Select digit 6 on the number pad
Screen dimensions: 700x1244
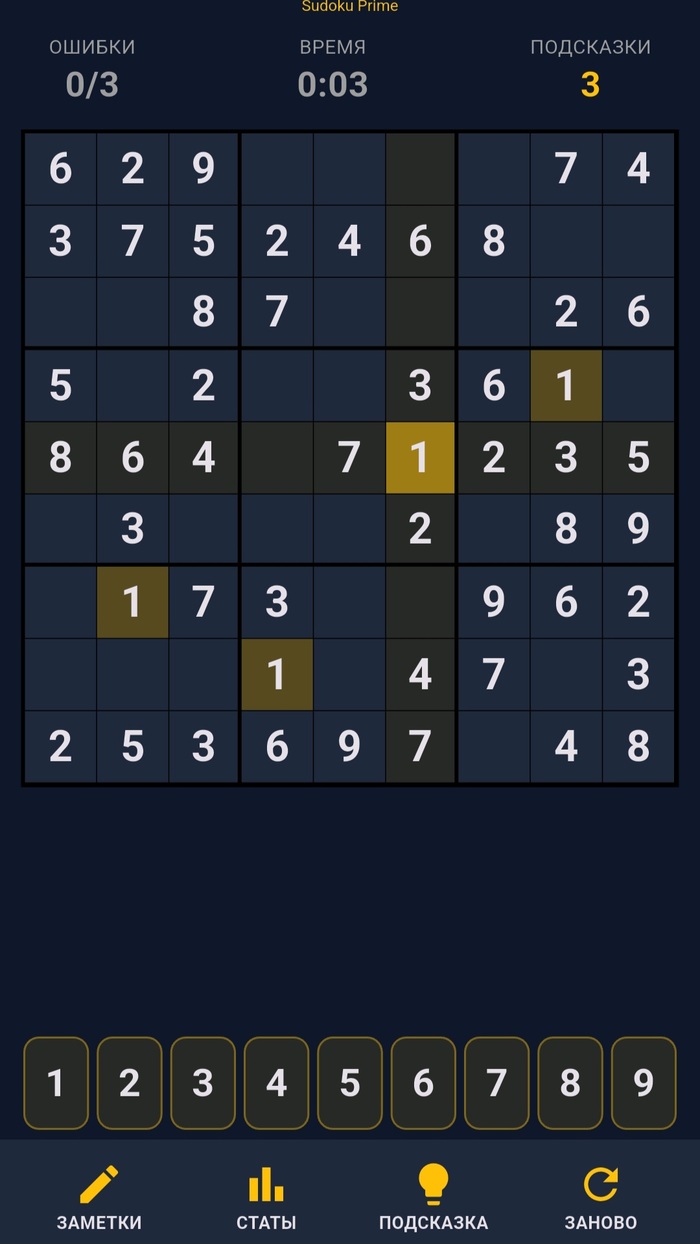(423, 1083)
